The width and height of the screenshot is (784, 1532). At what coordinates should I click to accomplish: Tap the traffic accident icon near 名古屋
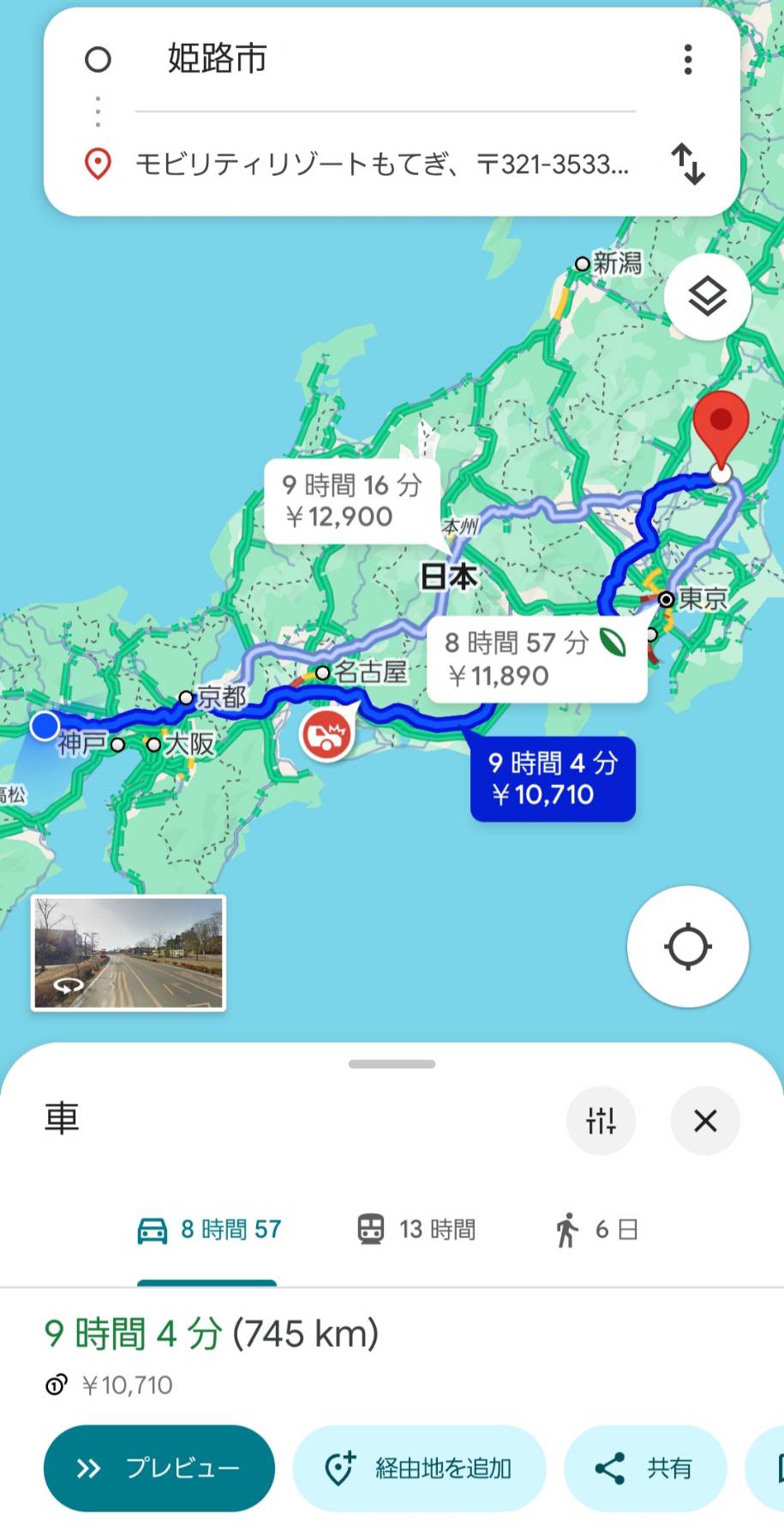[326, 734]
